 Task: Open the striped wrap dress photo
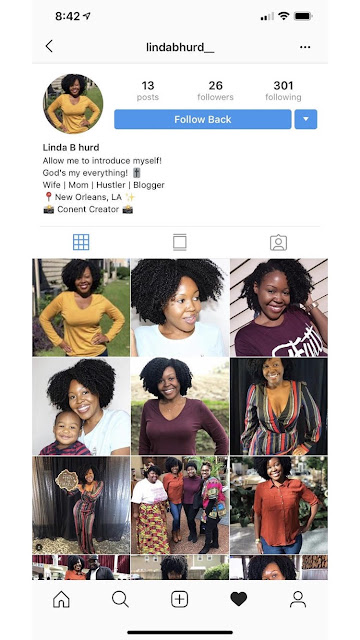pos(279,407)
